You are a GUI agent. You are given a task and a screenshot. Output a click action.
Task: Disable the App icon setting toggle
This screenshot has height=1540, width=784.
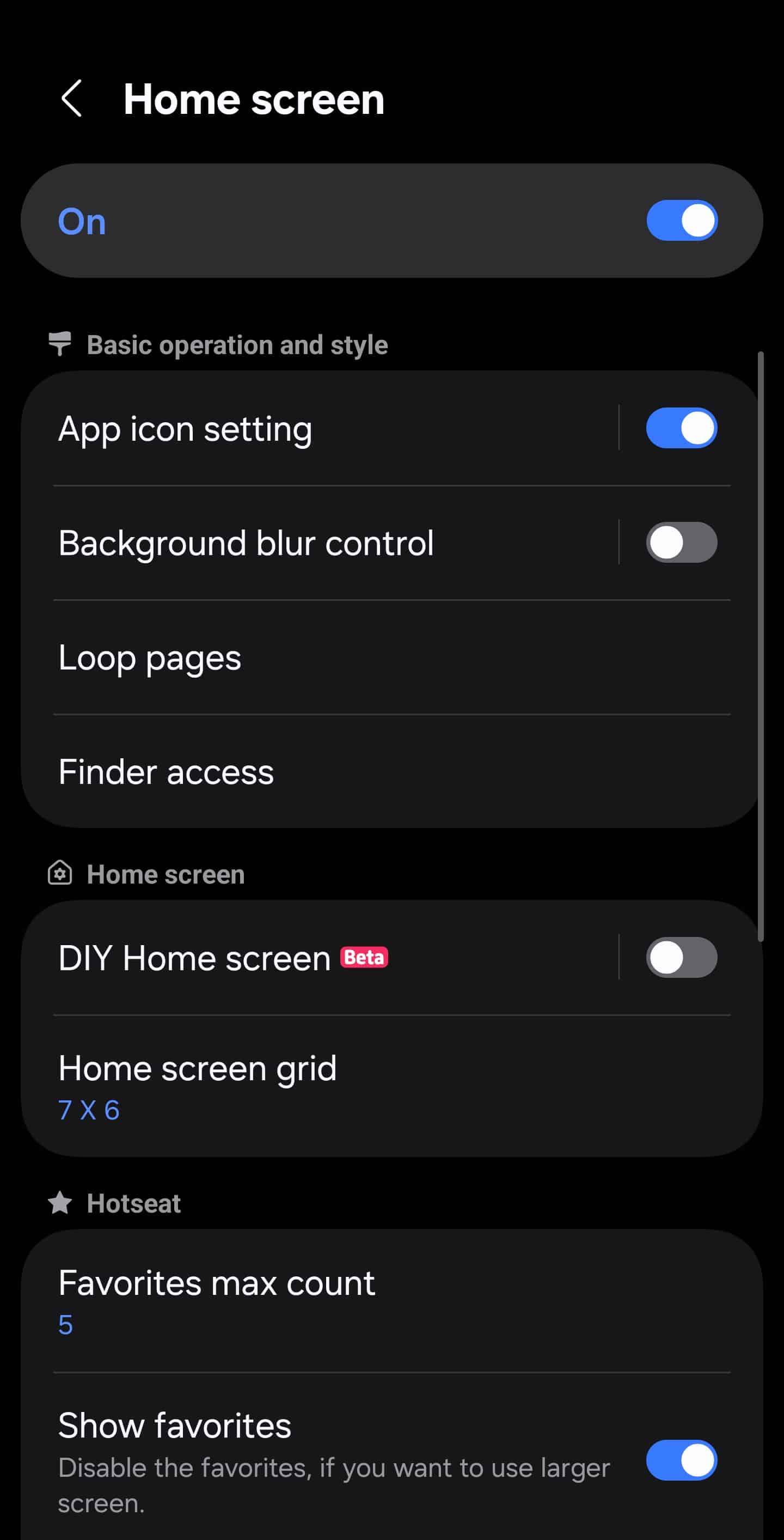click(682, 428)
